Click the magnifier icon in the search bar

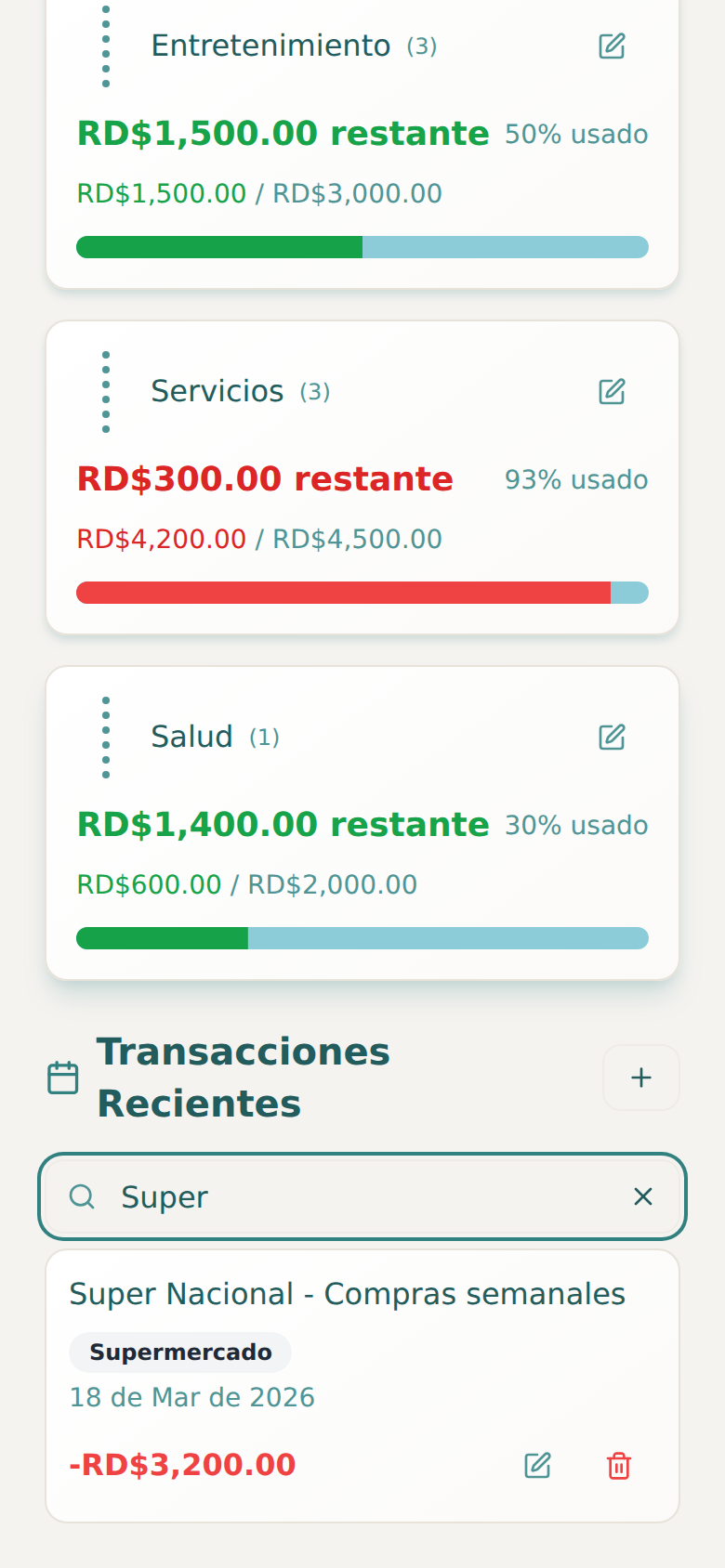pyautogui.click(x=82, y=1196)
